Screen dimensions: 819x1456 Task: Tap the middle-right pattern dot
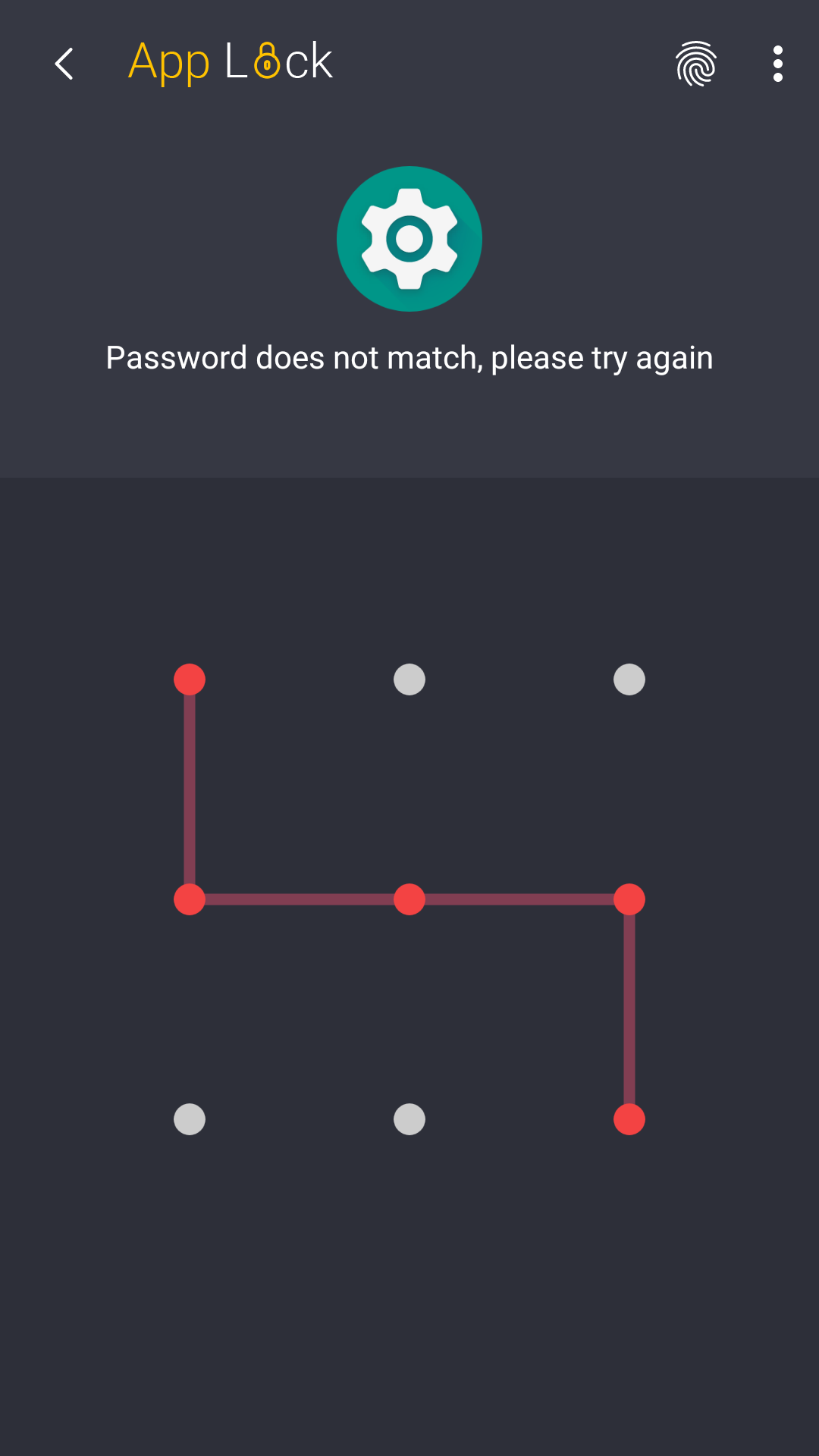click(629, 899)
